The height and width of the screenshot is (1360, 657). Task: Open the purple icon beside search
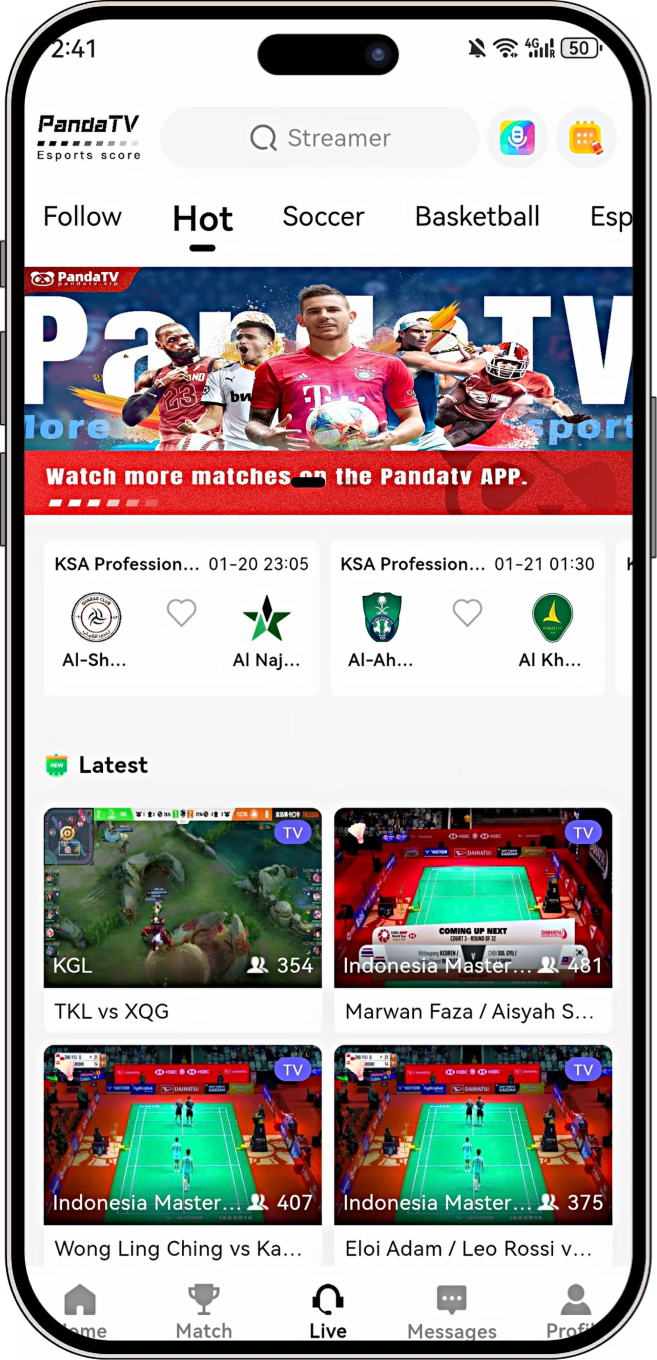(517, 138)
